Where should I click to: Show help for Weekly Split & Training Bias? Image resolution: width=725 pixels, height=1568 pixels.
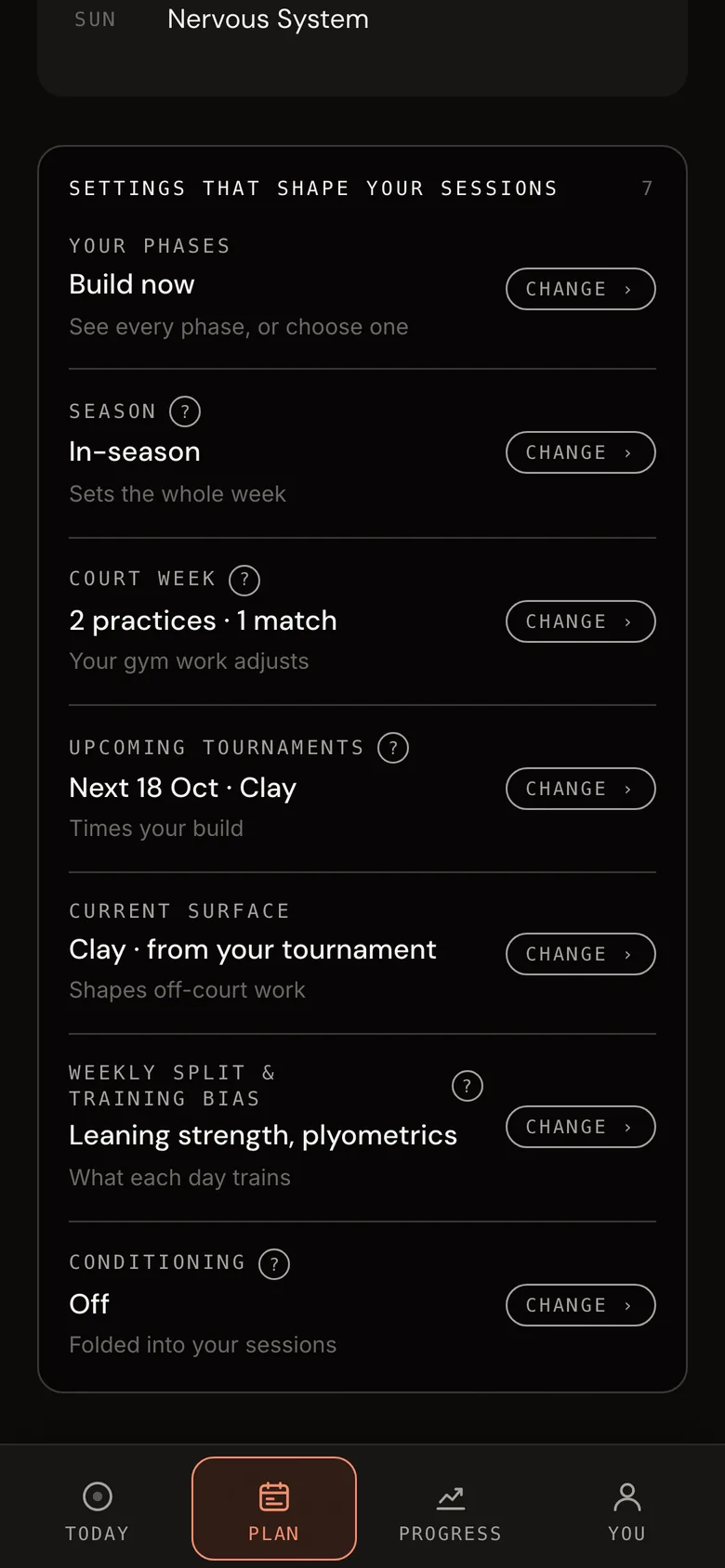pyautogui.click(x=468, y=1086)
